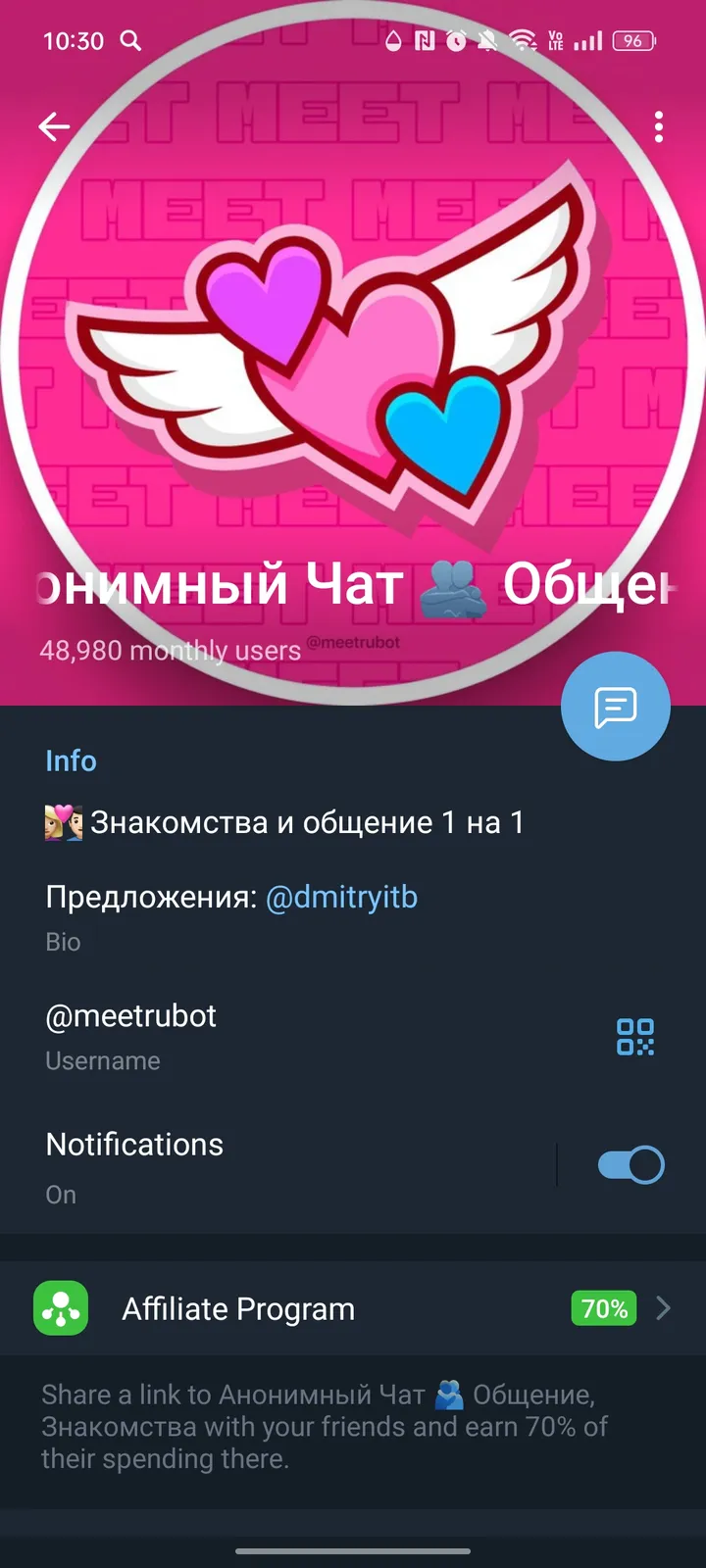Image resolution: width=706 pixels, height=1568 pixels.
Task: Copy username by tapping @meetrubot
Action: pyautogui.click(x=130, y=1016)
